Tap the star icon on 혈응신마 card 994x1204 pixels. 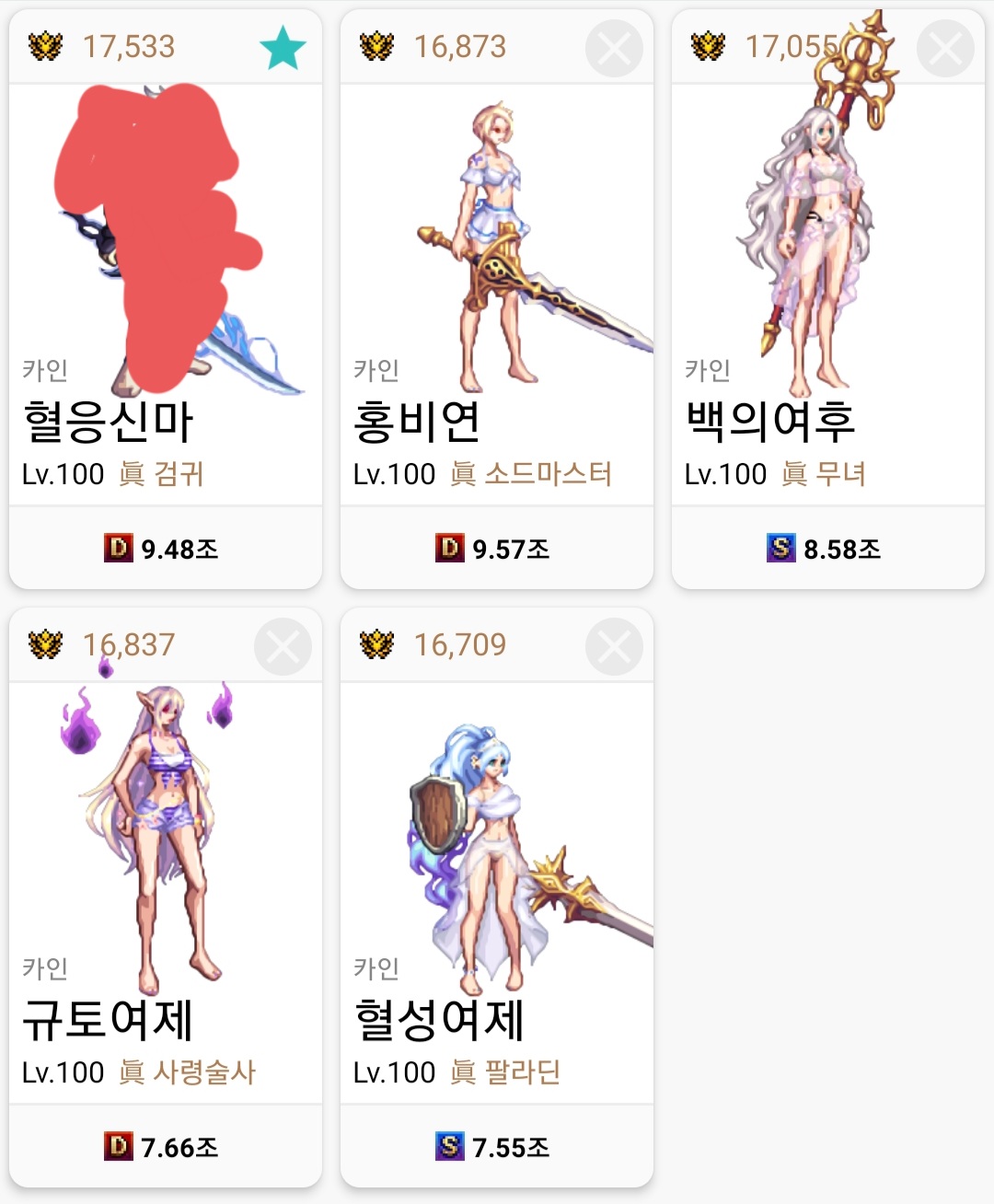(x=283, y=48)
